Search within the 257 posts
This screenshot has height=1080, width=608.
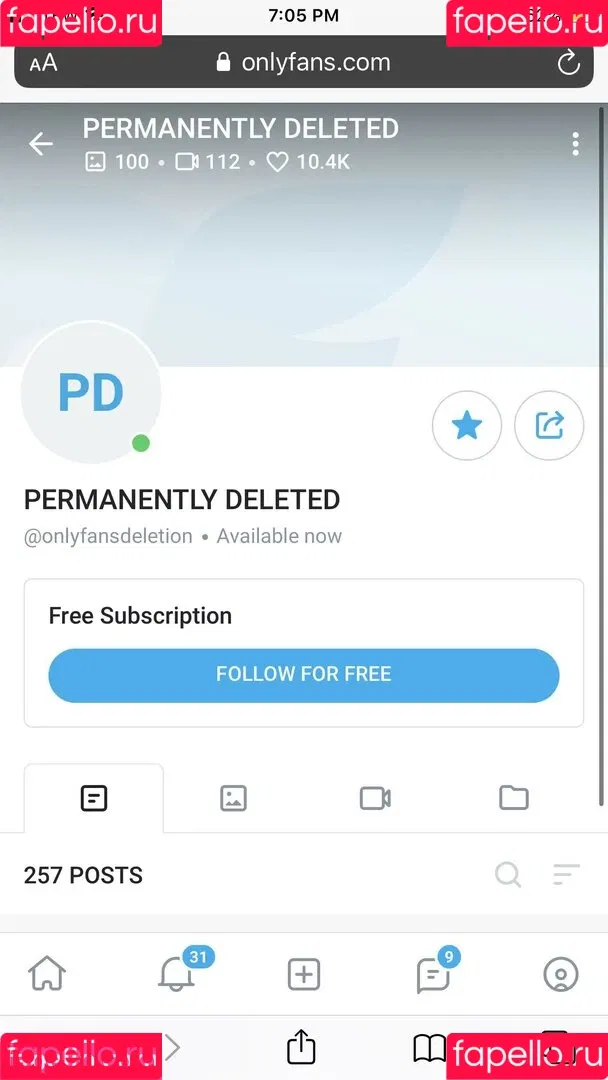508,875
